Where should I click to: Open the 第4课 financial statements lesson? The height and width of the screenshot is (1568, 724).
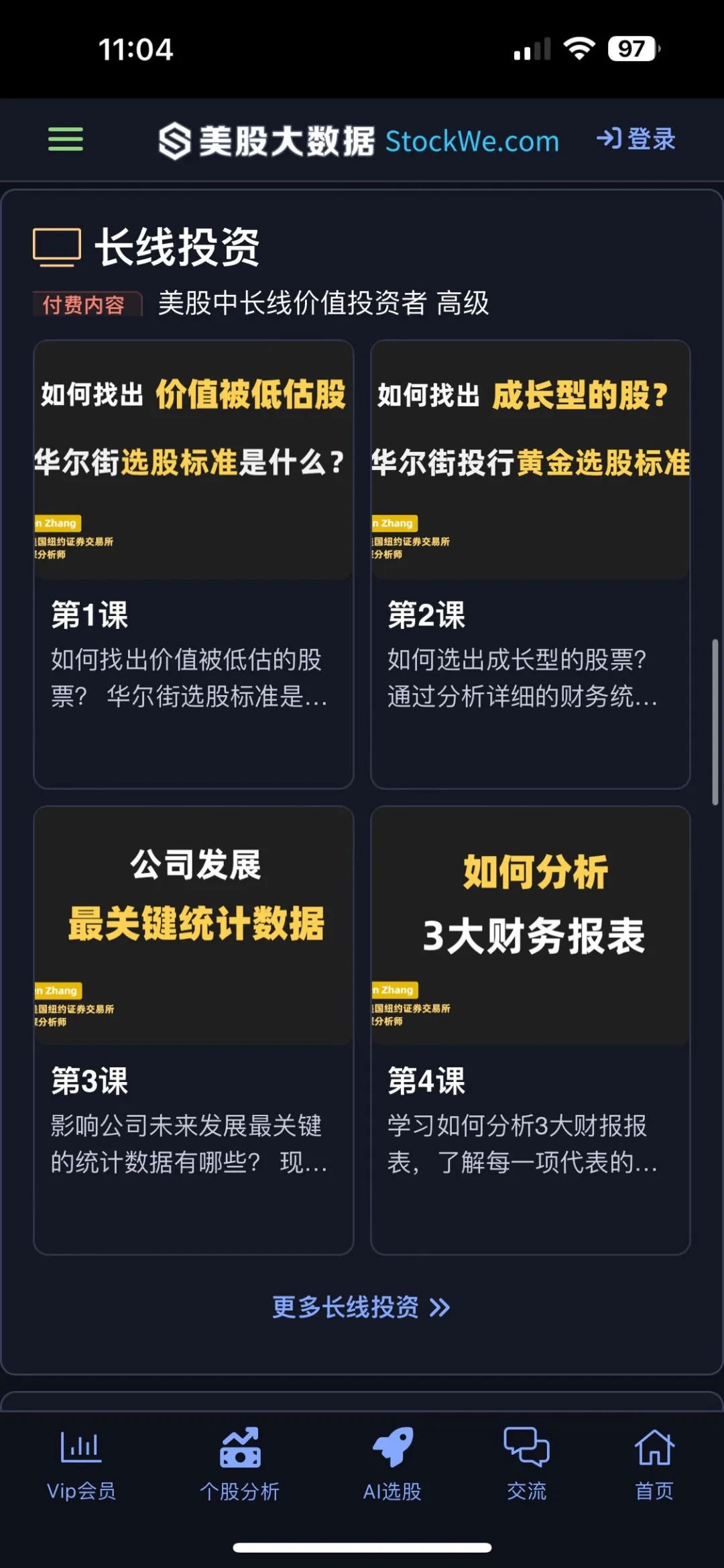click(x=530, y=1030)
